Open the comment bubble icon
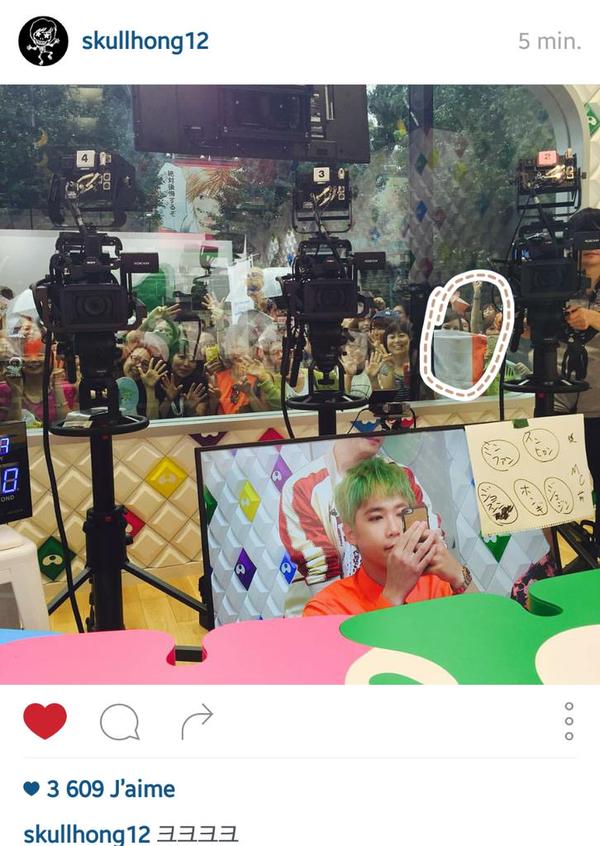This screenshot has width=600, height=846. (119, 721)
